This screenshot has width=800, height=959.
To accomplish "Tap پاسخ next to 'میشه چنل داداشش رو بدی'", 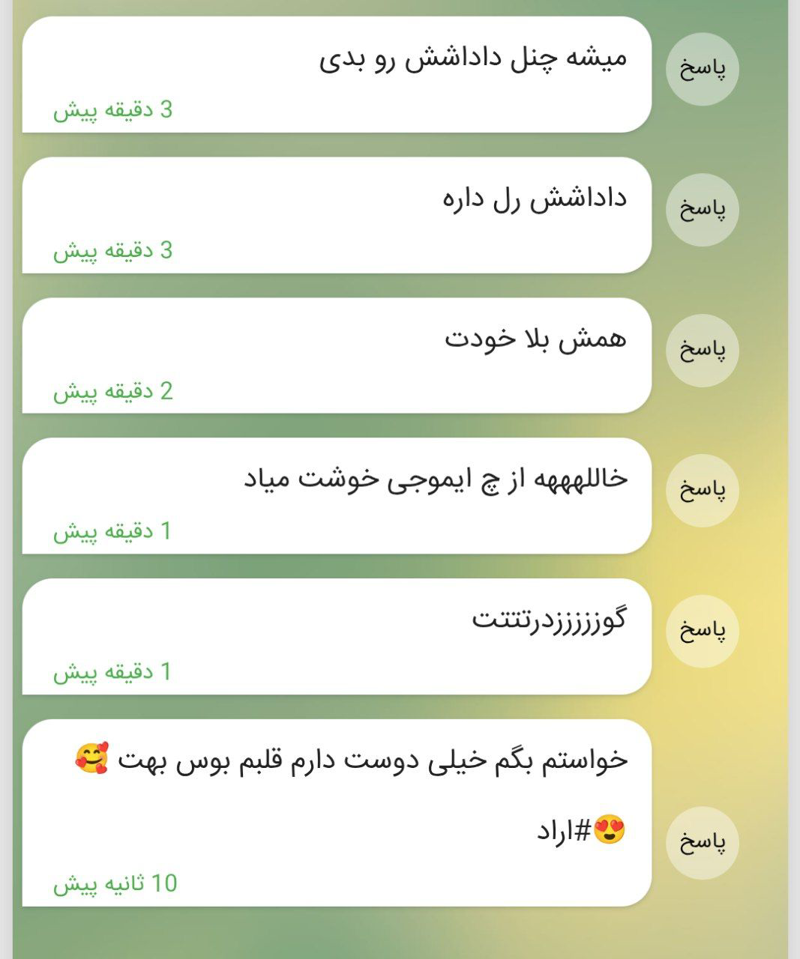I will (702, 69).
